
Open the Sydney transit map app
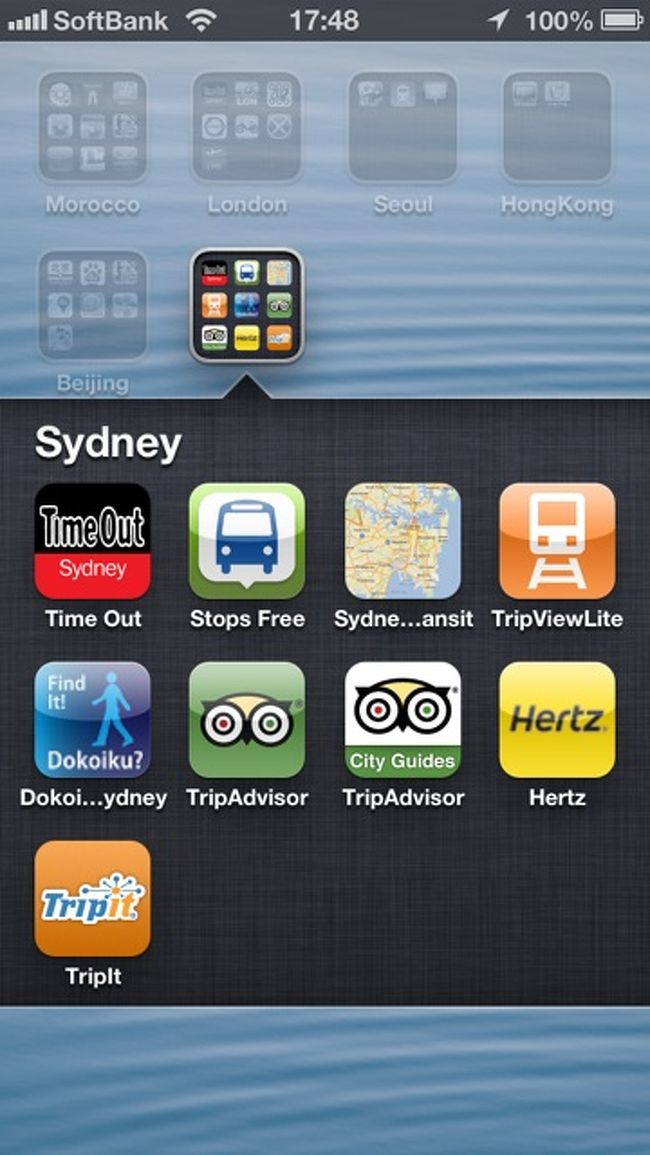coord(402,541)
